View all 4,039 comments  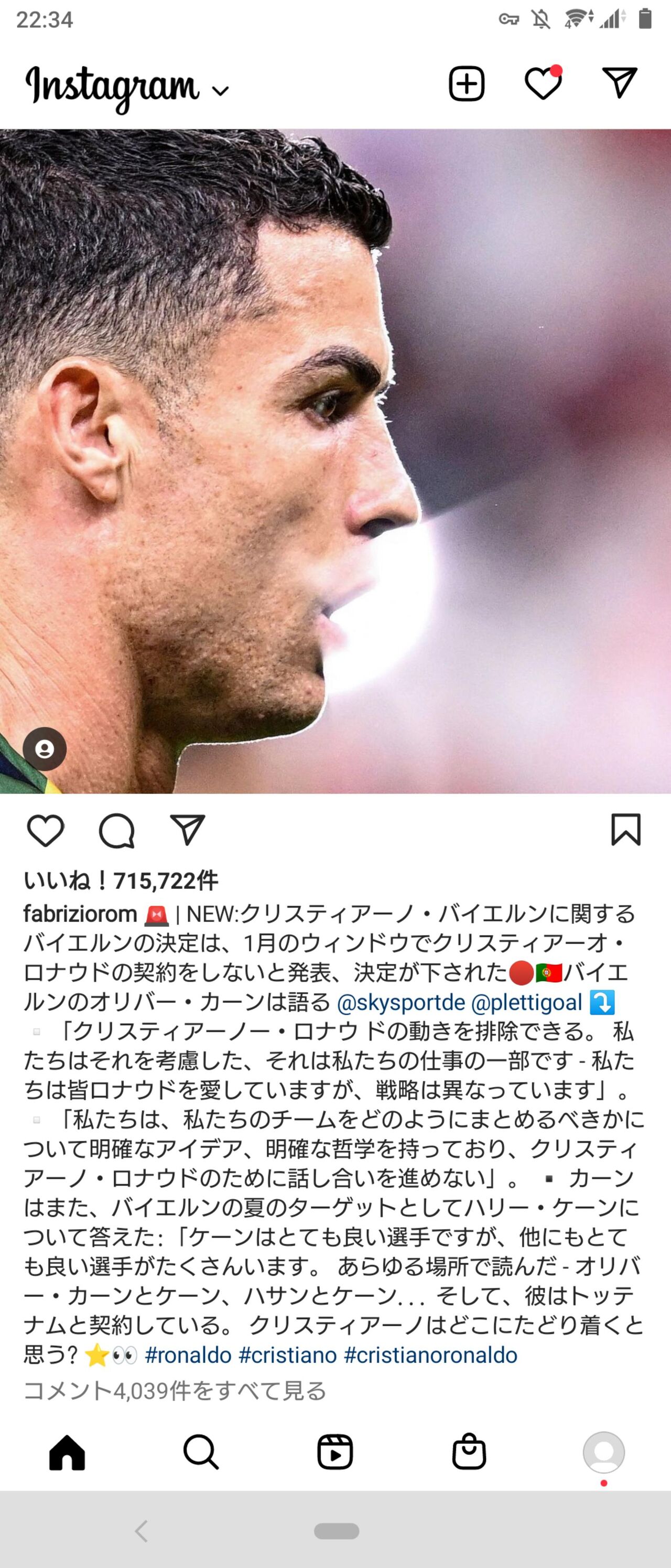175,1391
